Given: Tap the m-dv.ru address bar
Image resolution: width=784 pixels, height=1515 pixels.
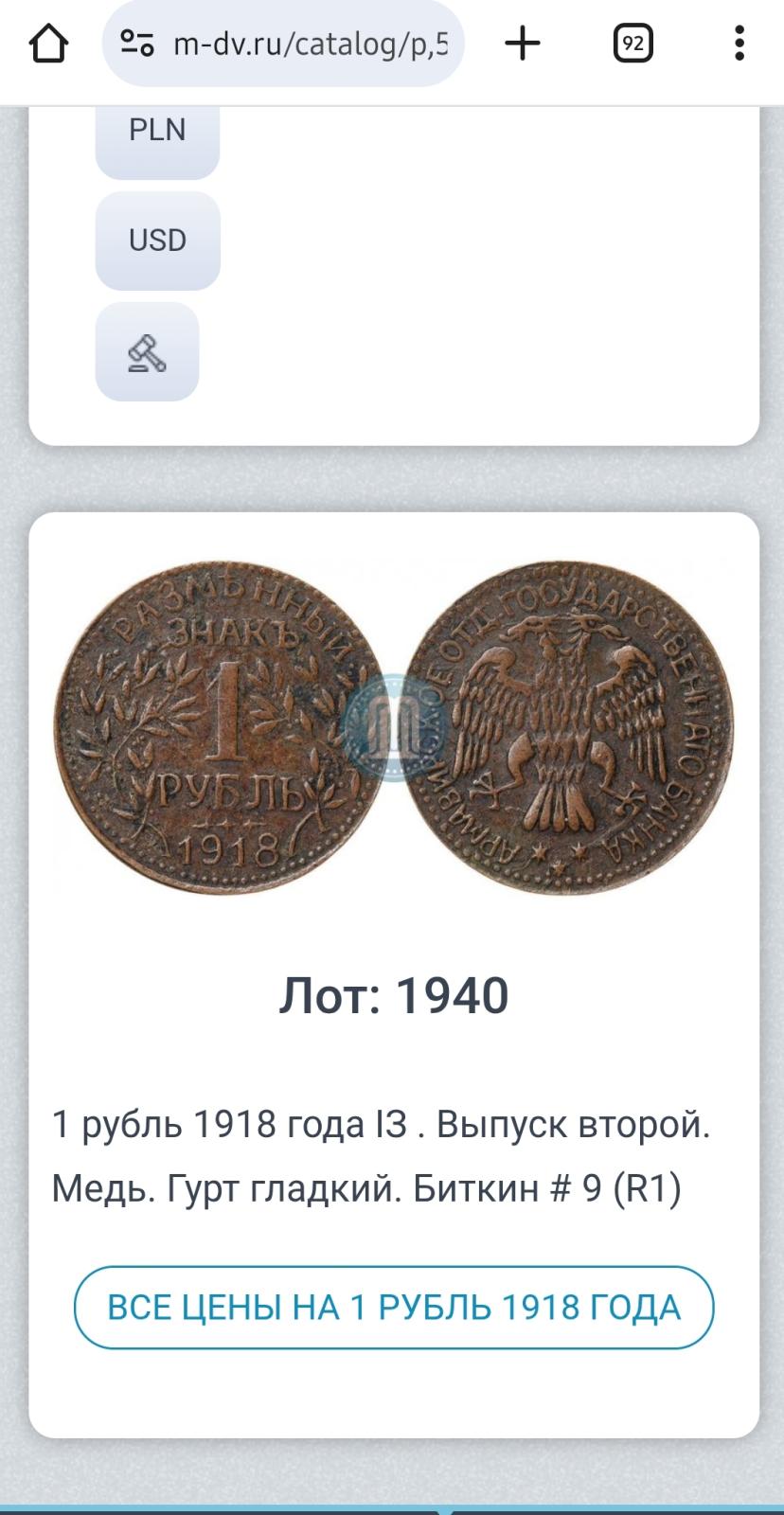Looking at the screenshot, I should [283, 44].
